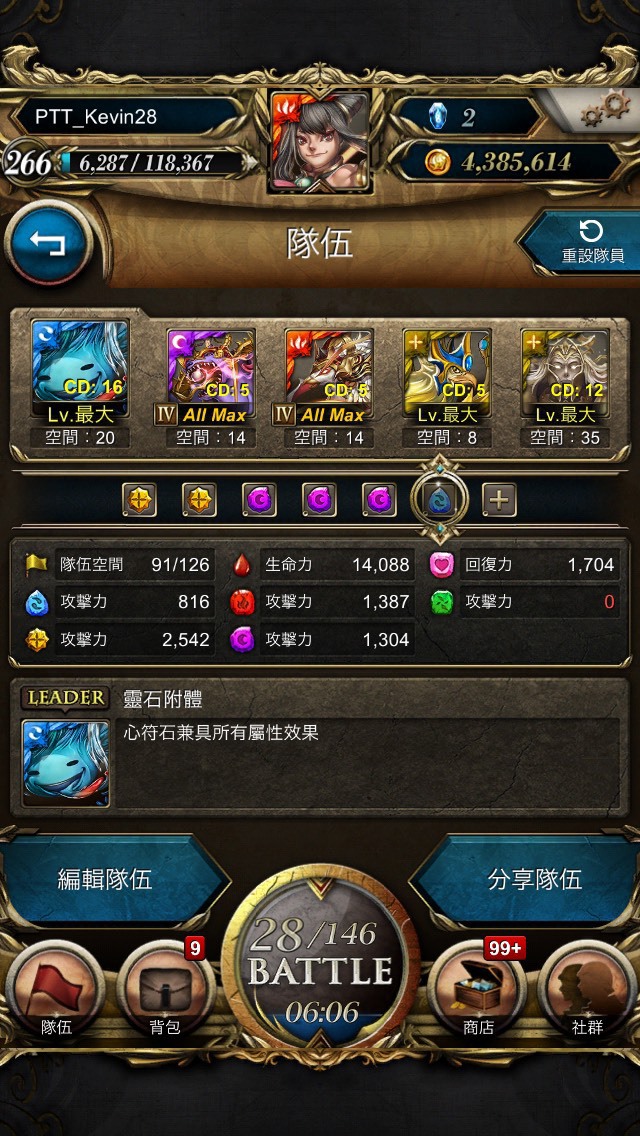
Task: Tap 編輯隊伍 to edit team
Action: (105, 879)
